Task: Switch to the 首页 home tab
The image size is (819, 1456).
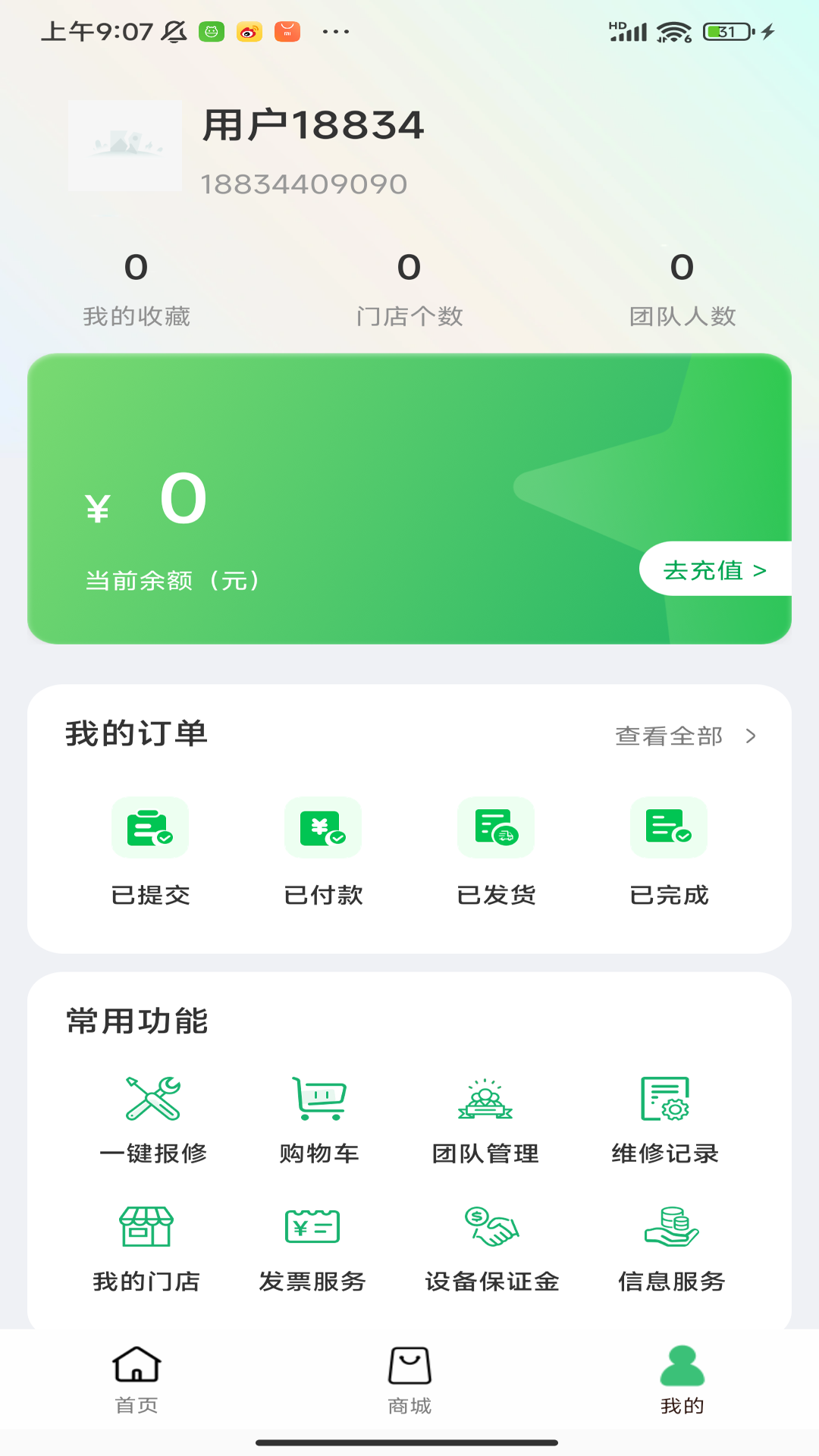Action: (136, 1380)
